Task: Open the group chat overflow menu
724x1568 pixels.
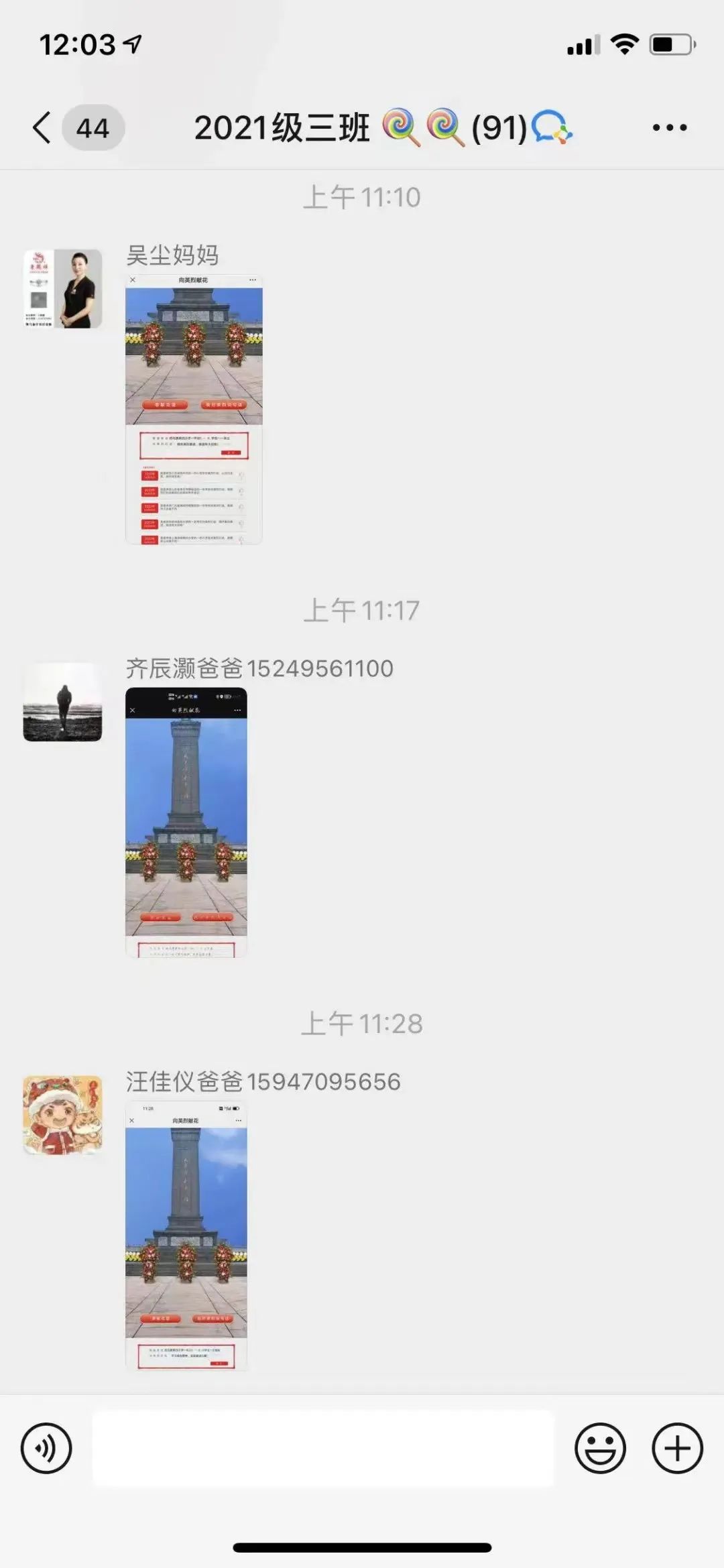Action: click(x=669, y=127)
